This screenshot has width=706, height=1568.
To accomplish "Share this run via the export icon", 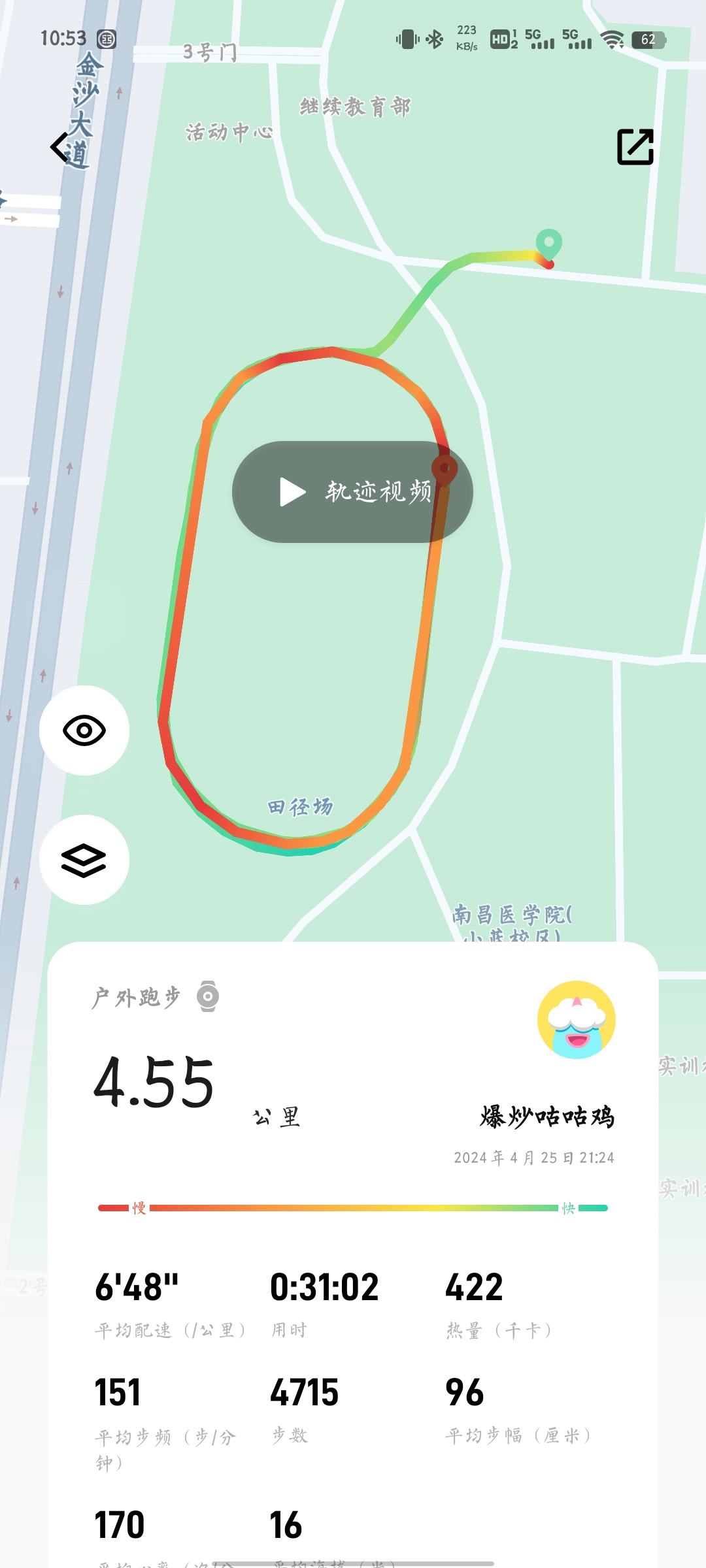I will tap(635, 147).
